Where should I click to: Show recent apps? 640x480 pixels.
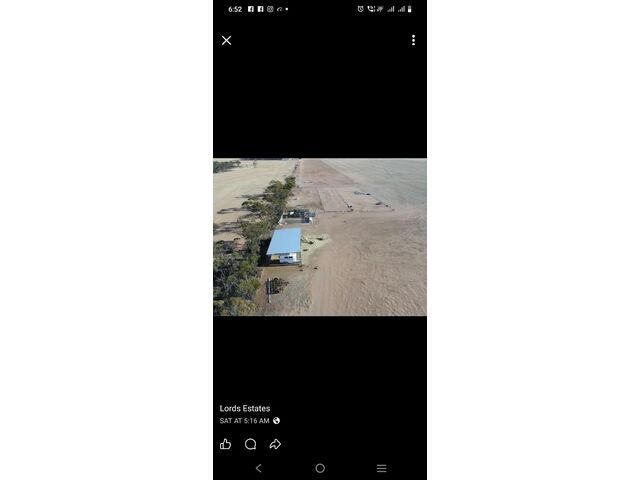point(381,468)
